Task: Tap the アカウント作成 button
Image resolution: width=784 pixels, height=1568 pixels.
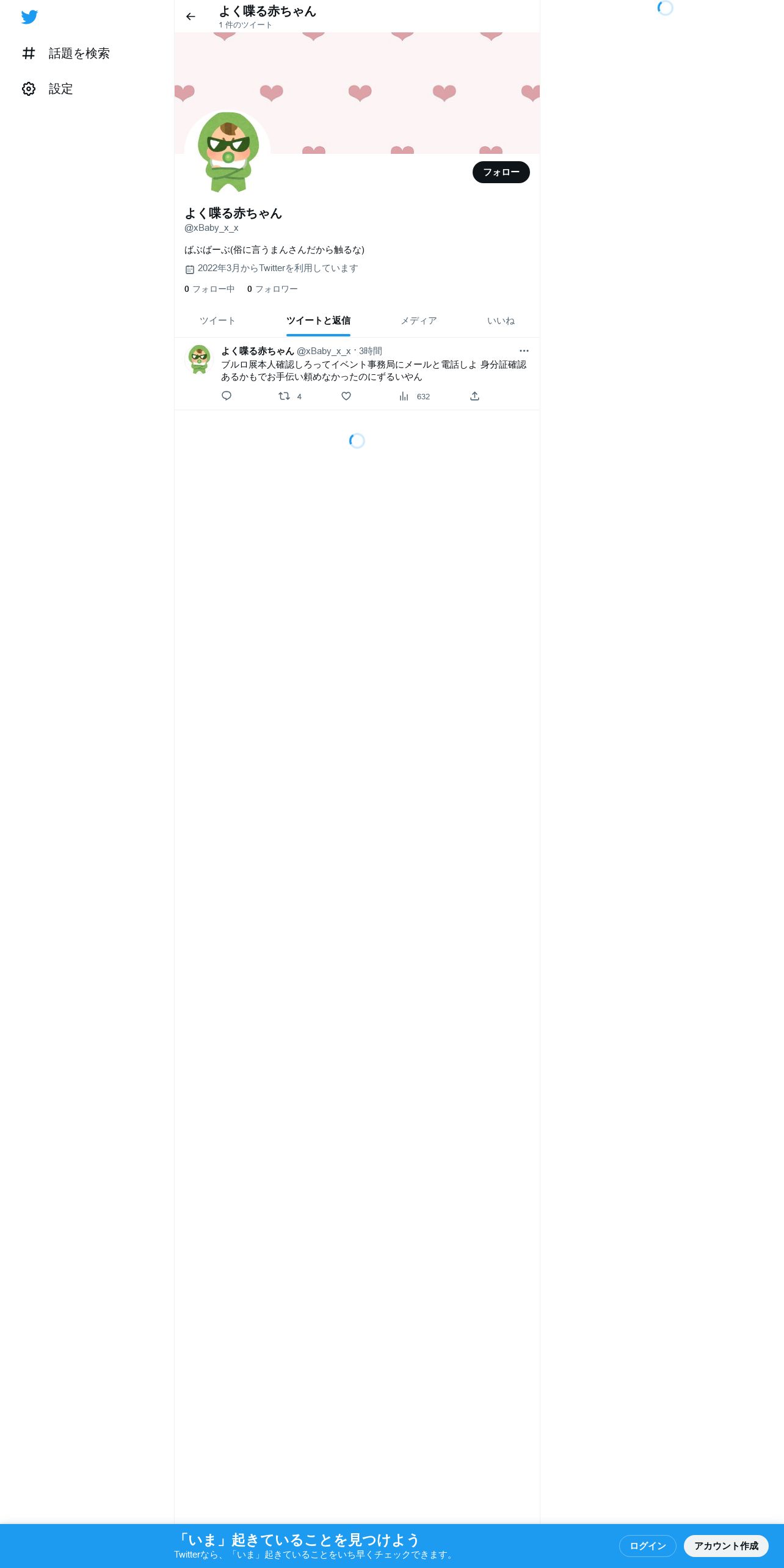Action: pos(726,1545)
